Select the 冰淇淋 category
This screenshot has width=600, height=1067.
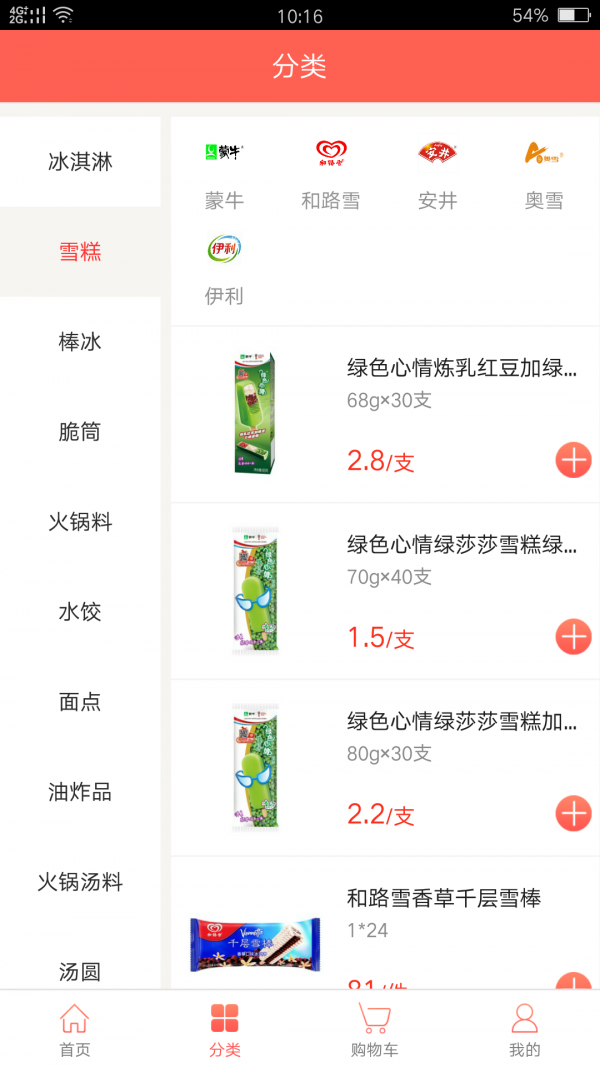(x=80, y=162)
